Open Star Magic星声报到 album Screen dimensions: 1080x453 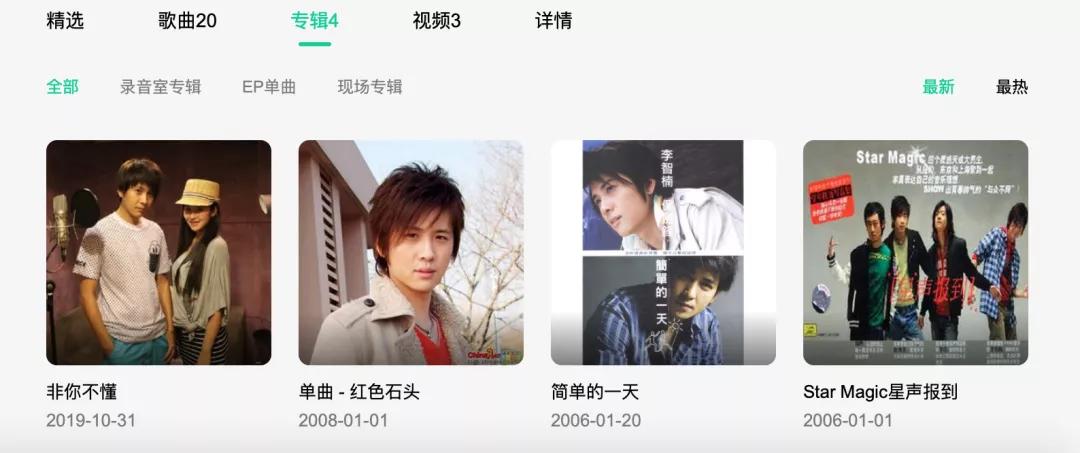click(915, 252)
